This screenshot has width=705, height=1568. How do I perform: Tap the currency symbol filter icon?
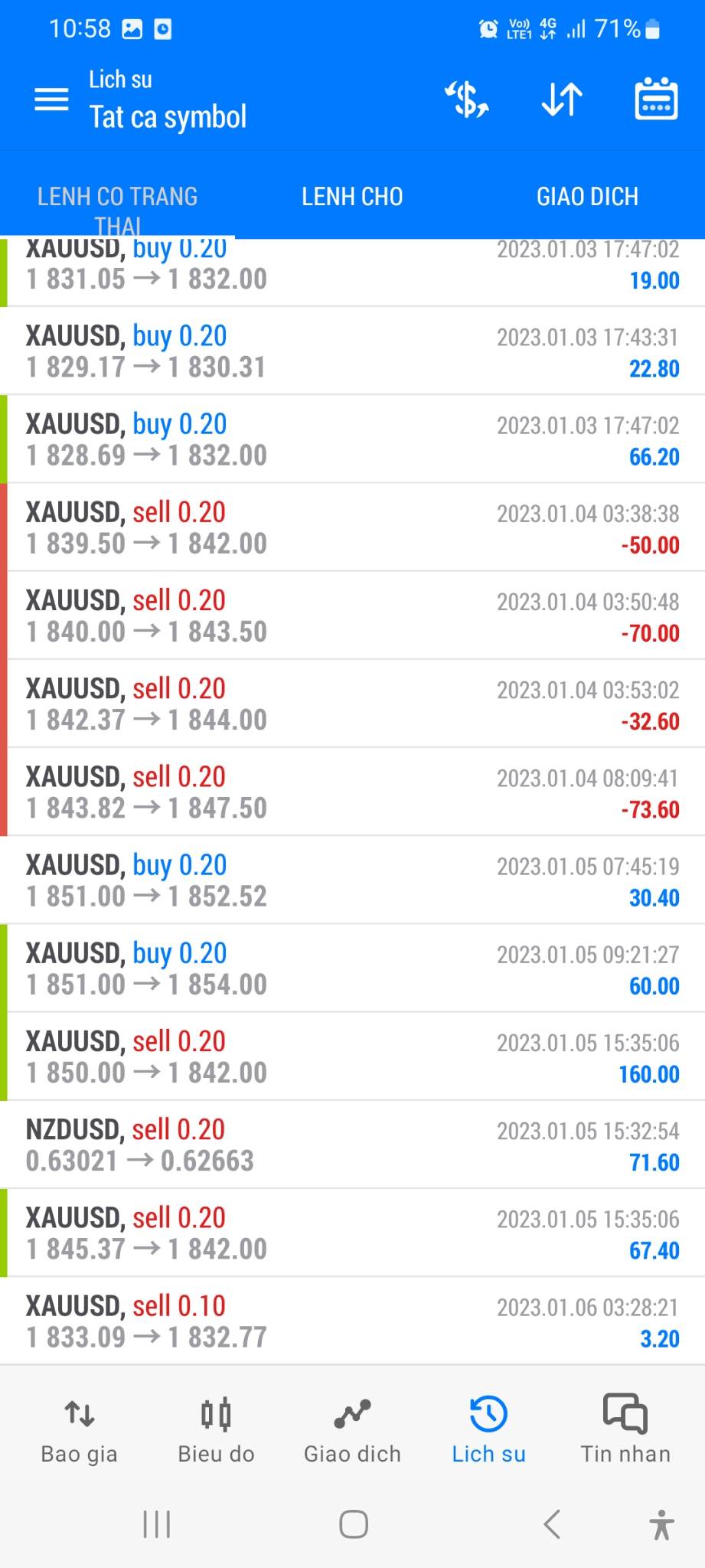click(466, 100)
